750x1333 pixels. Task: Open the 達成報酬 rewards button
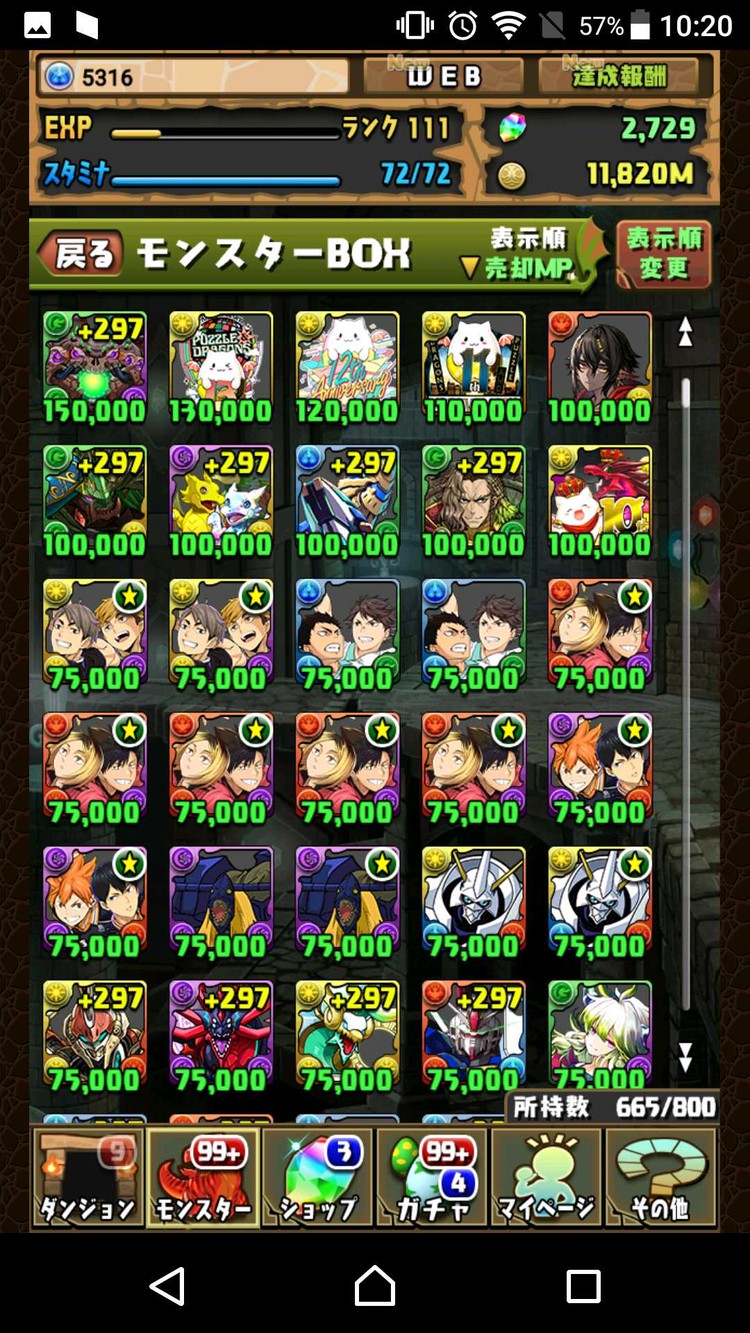coord(620,76)
